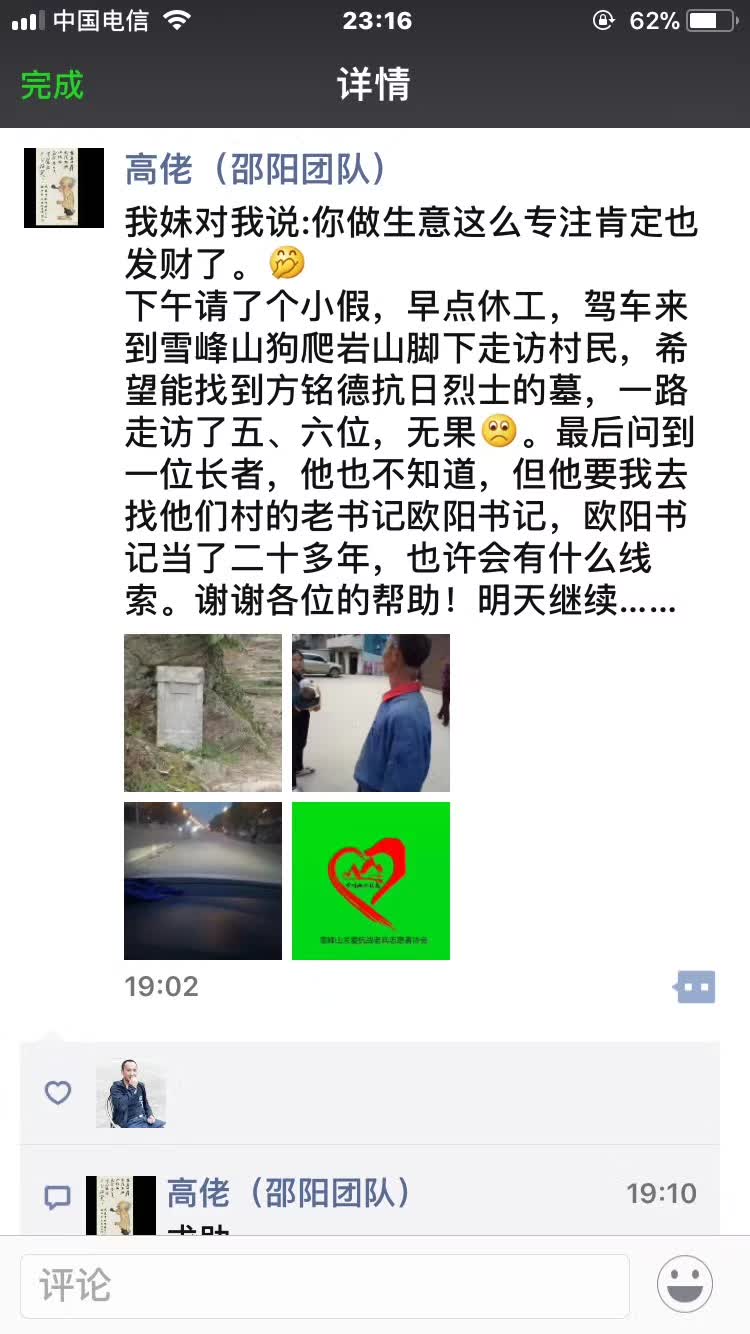View the night road photo
Screen dimensions: 750x1334
(203, 881)
